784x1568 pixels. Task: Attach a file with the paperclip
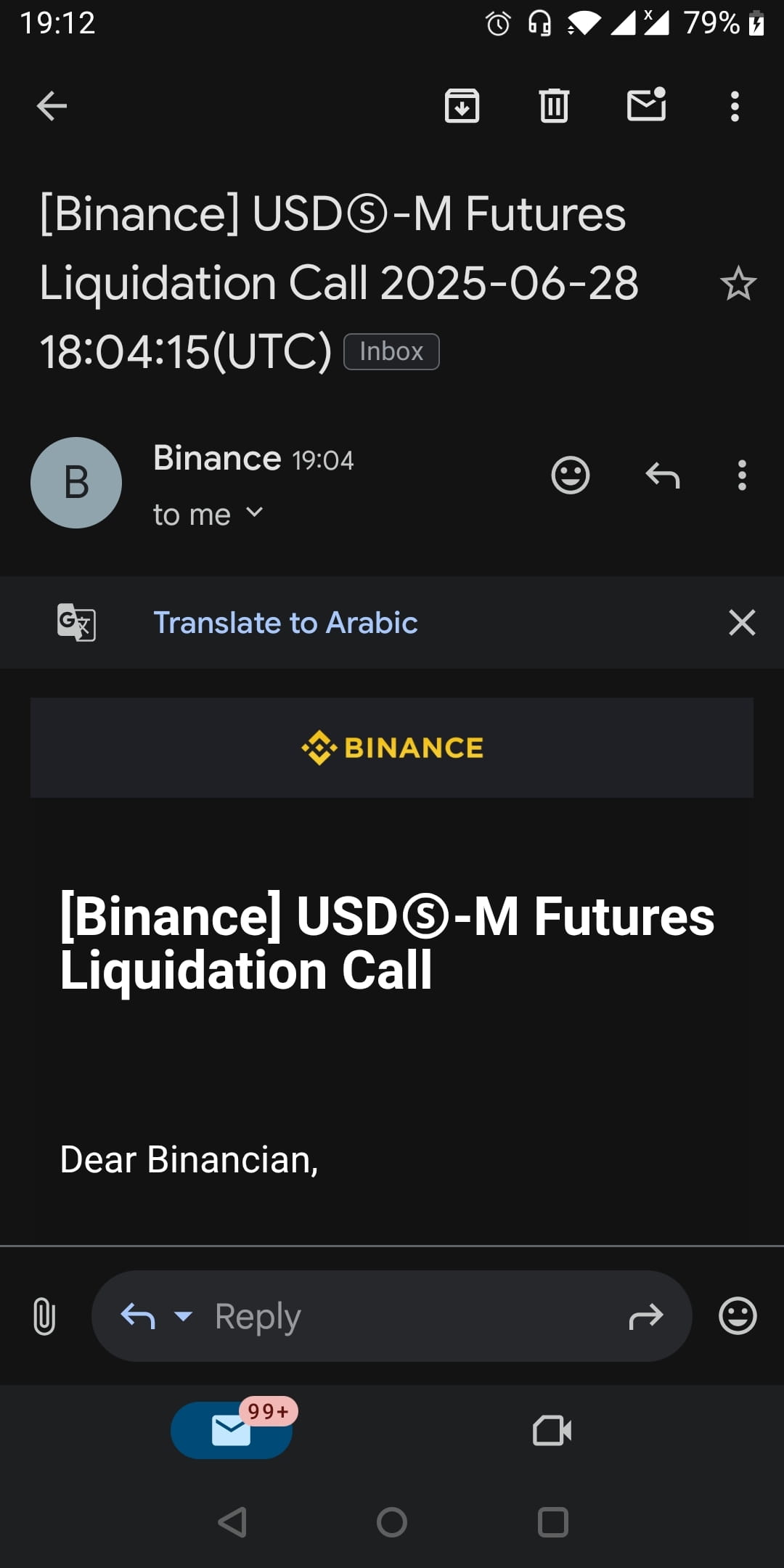coord(44,1316)
